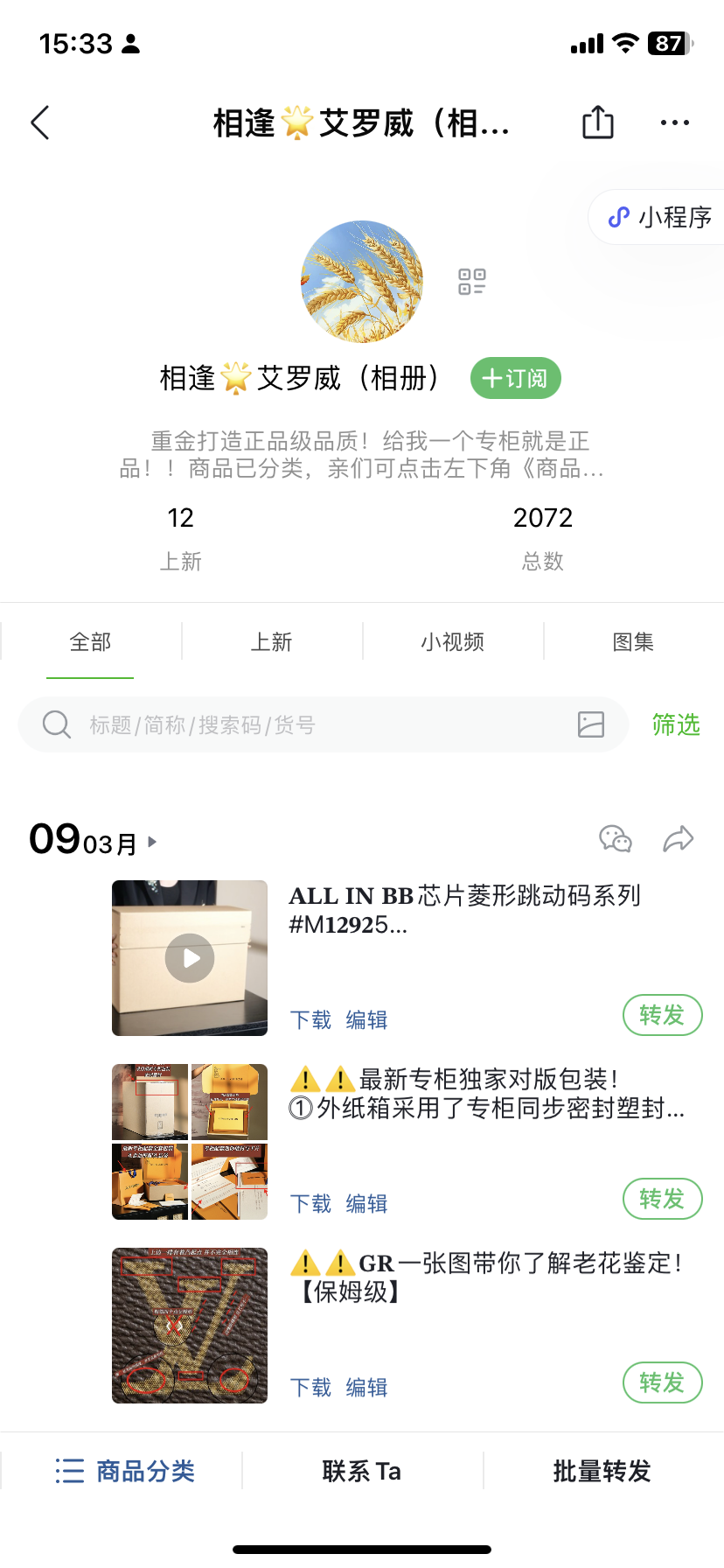Image resolution: width=724 pixels, height=1568 pixels.
Task: Switch to the 上新 tab
Action: coord(271,642)
